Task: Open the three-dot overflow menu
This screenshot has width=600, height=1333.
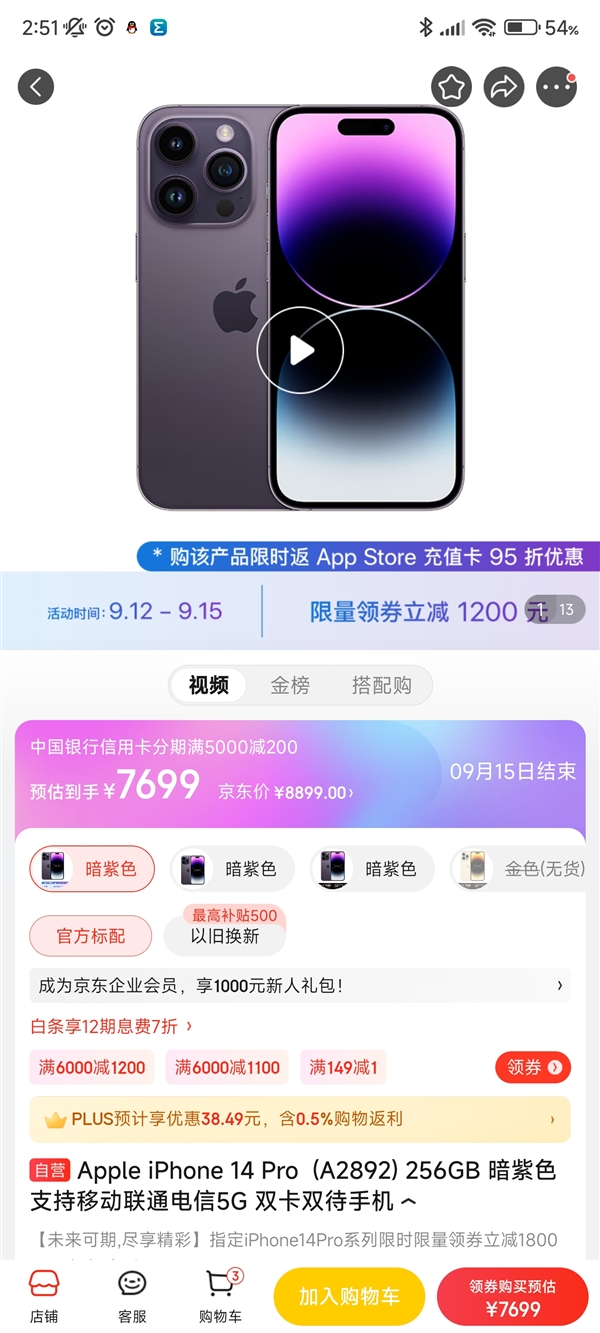Action: click(557, 87)
